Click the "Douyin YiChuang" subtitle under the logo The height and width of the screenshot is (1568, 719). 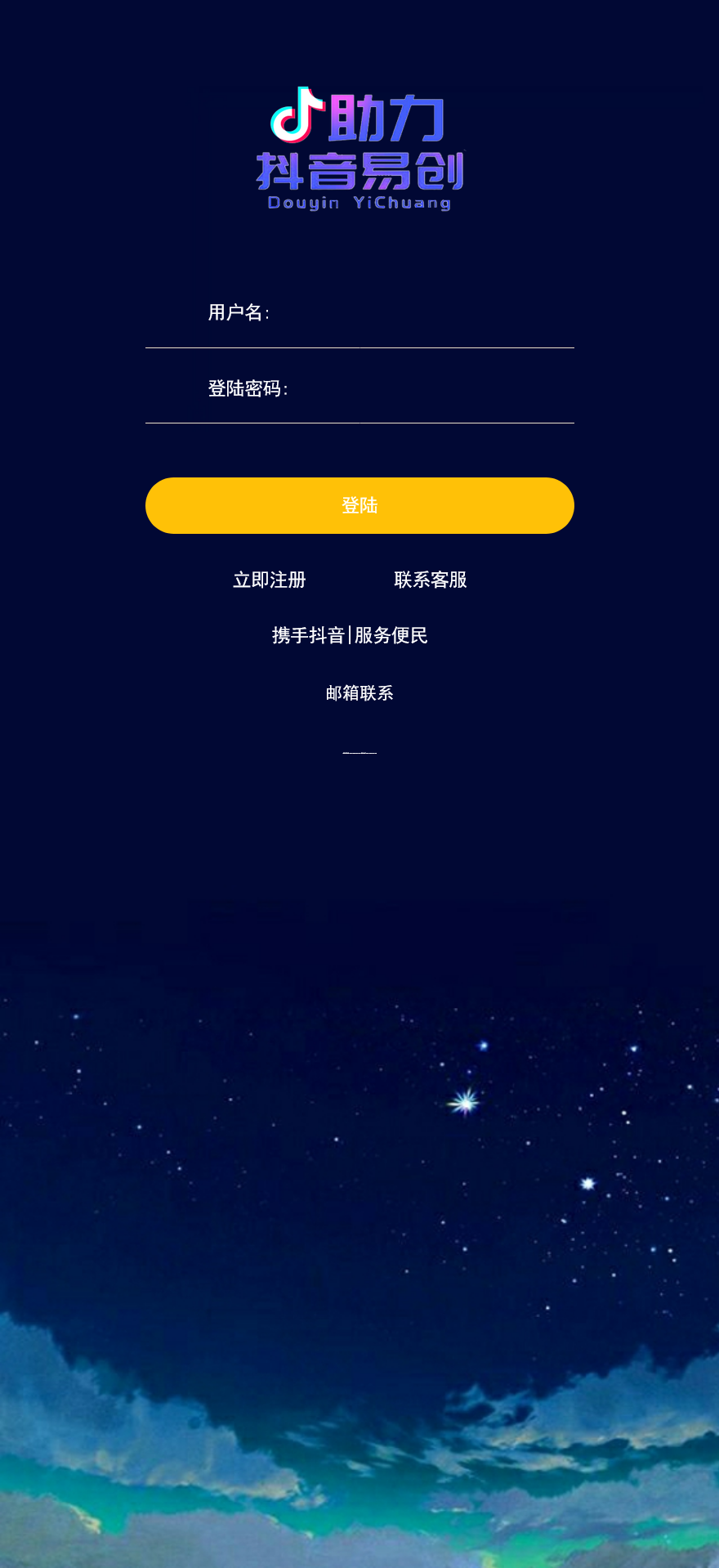359,202
